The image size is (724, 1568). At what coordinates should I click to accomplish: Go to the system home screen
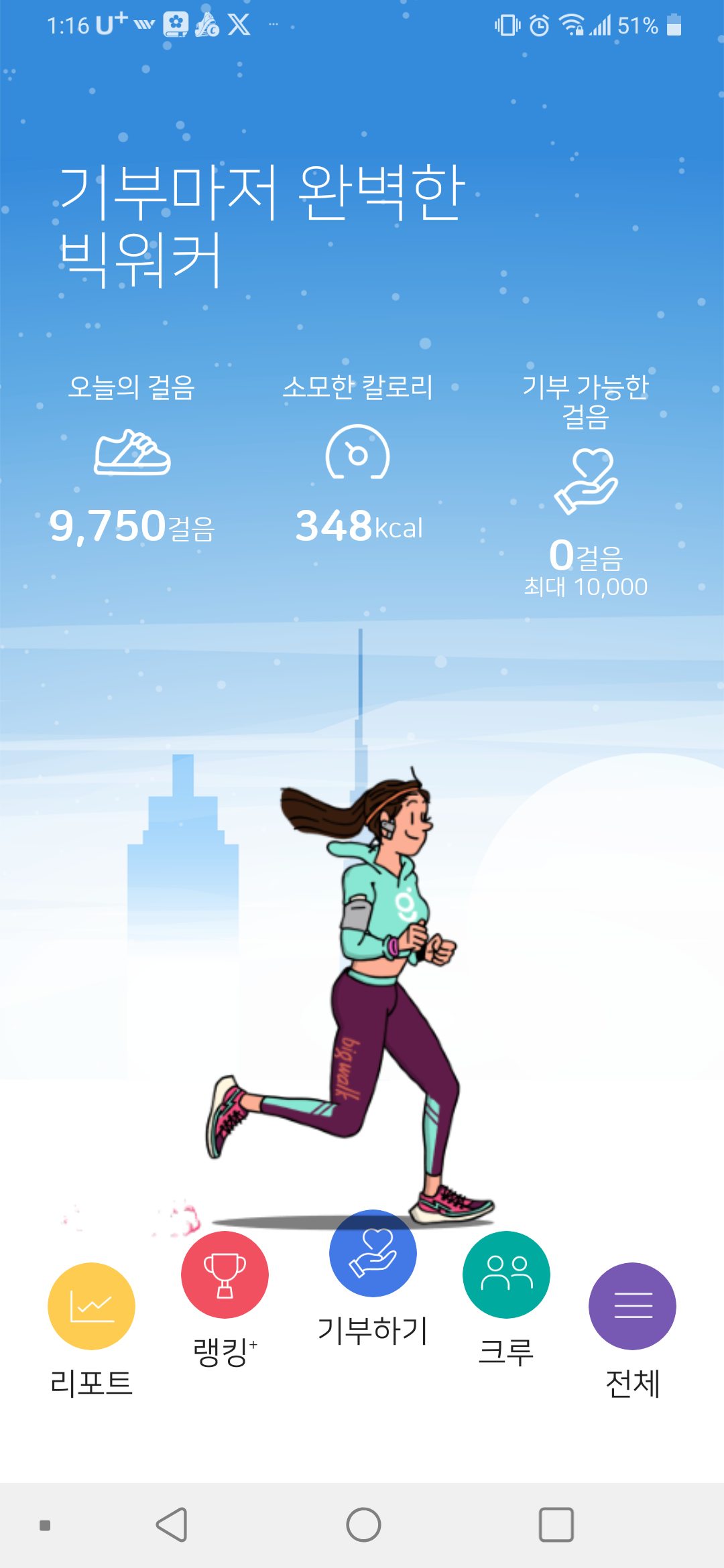click(x=363, y=1525)
